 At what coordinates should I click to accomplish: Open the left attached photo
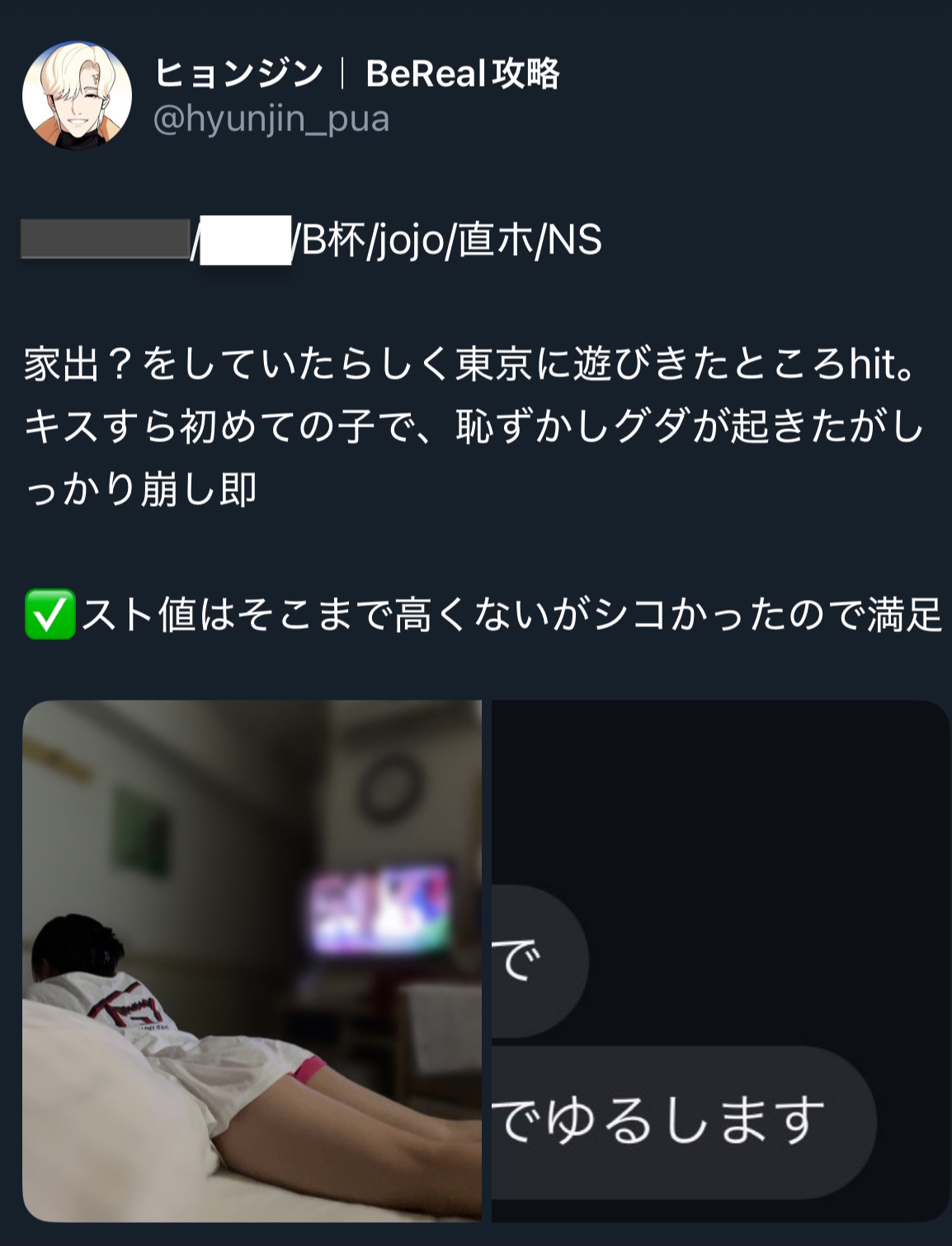(252, 960)
